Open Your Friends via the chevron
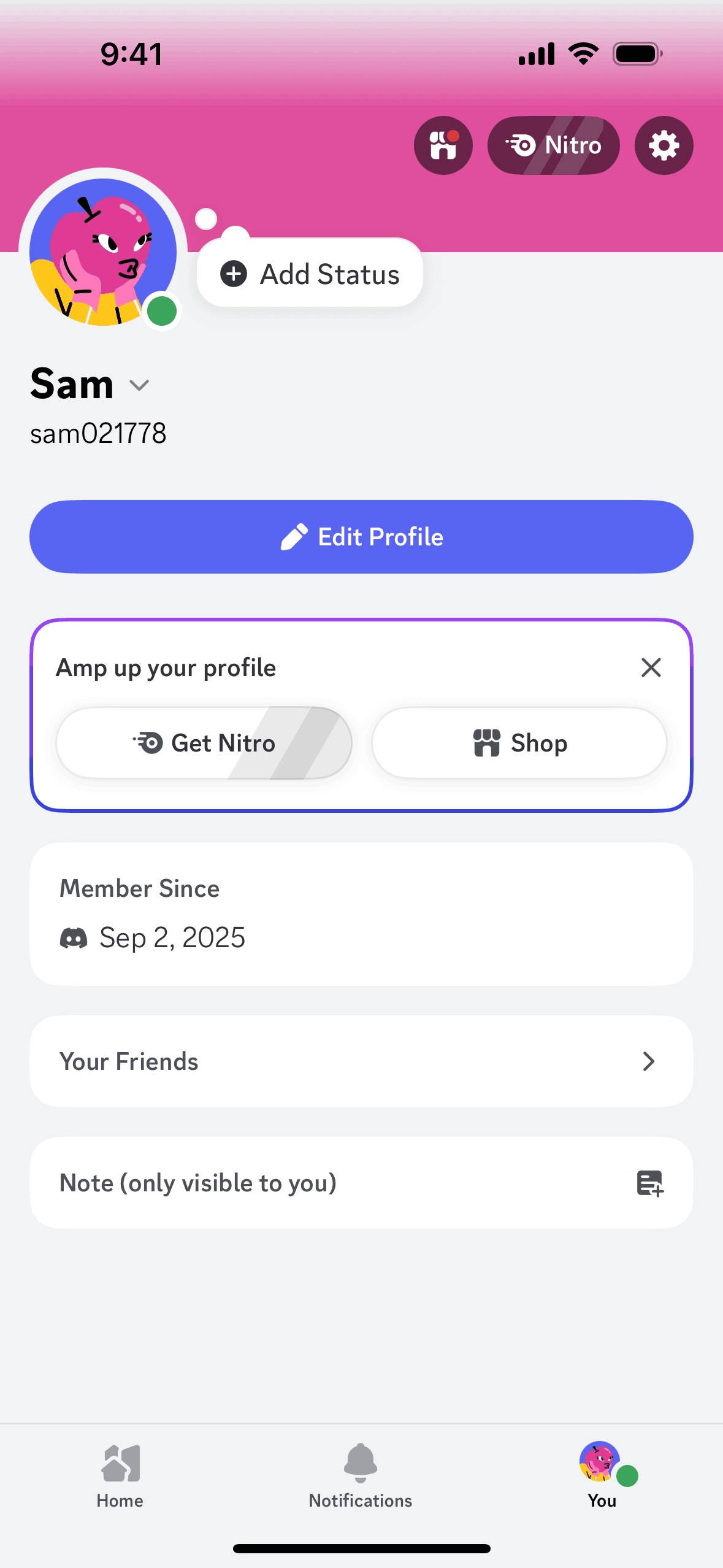 [x=649, y=1061]
